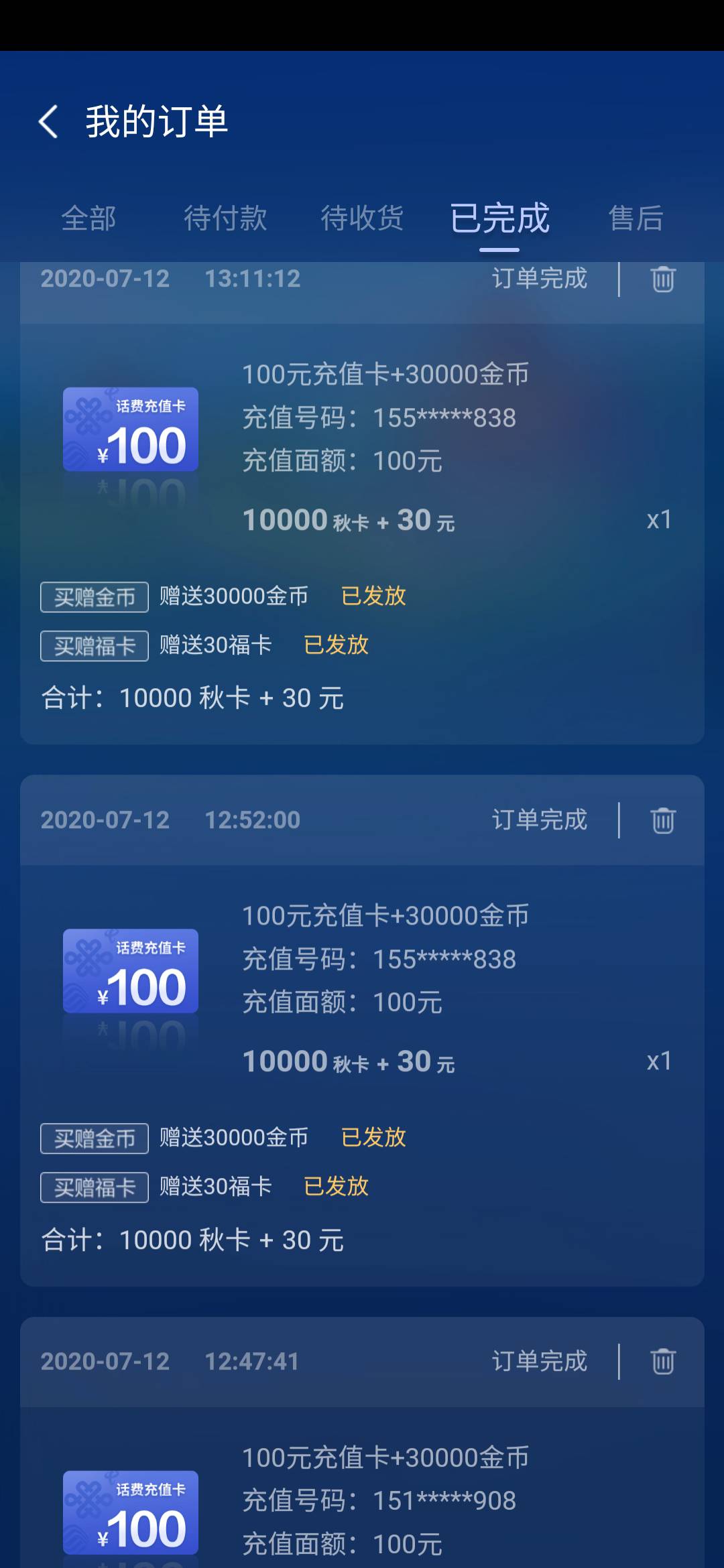Tap the 买赠金币 tag in first order
The width and height of the screenshot is (724, 1568).
pyautogui.click(x=93, y=596)
